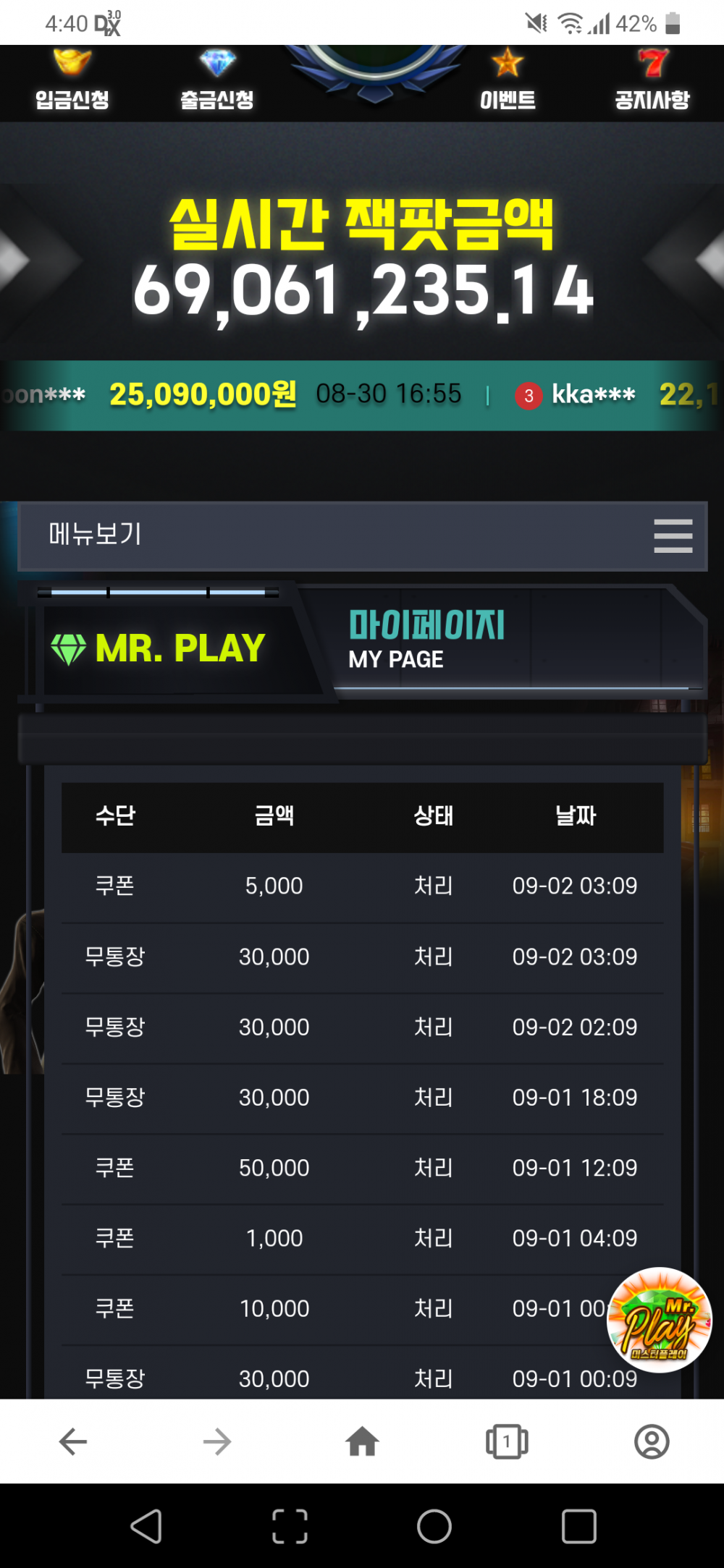Open system recent apps
The height and width of the screenshot is (1568, 724).
tap(579, 1527)
